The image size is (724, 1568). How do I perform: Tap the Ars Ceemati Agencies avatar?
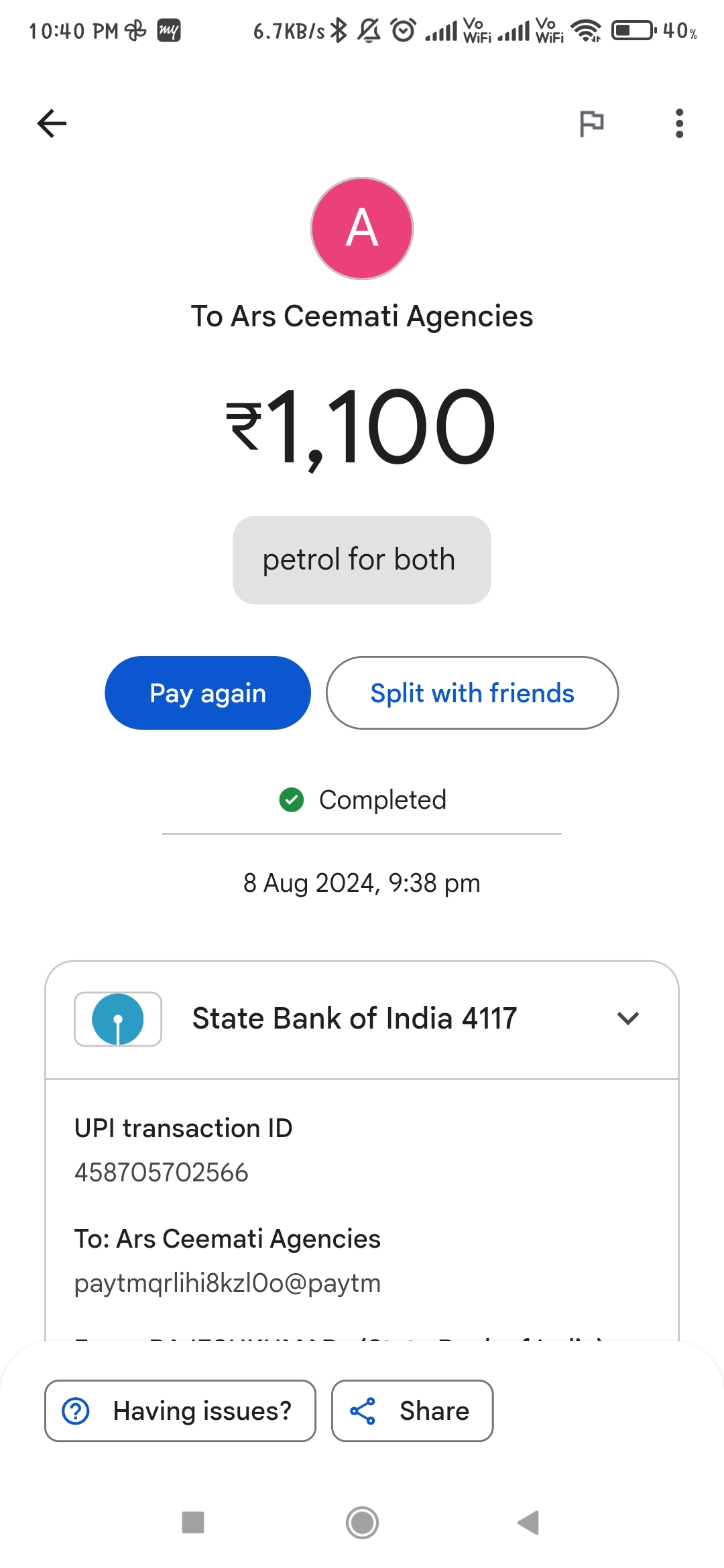tap(362, 228)
